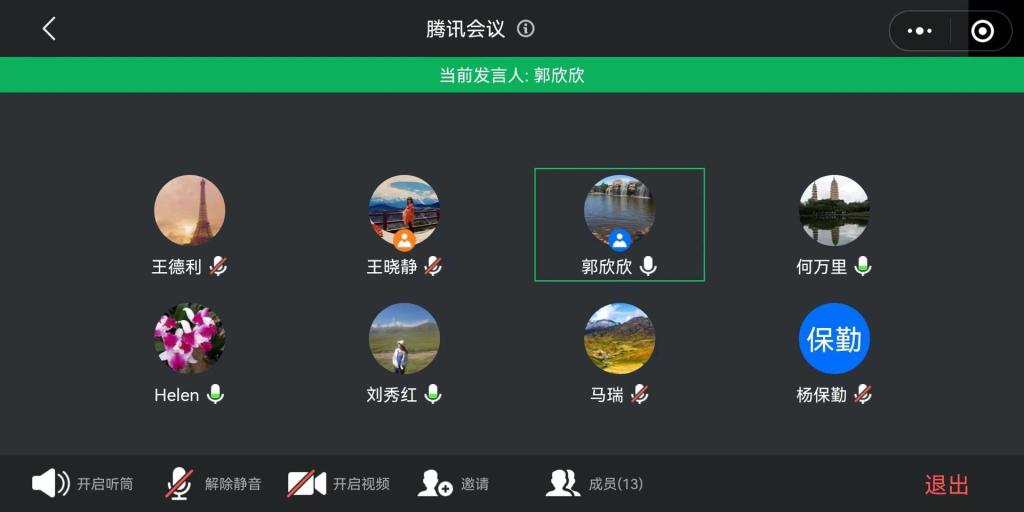Leave the meeting with 退出

pos(946,485)
